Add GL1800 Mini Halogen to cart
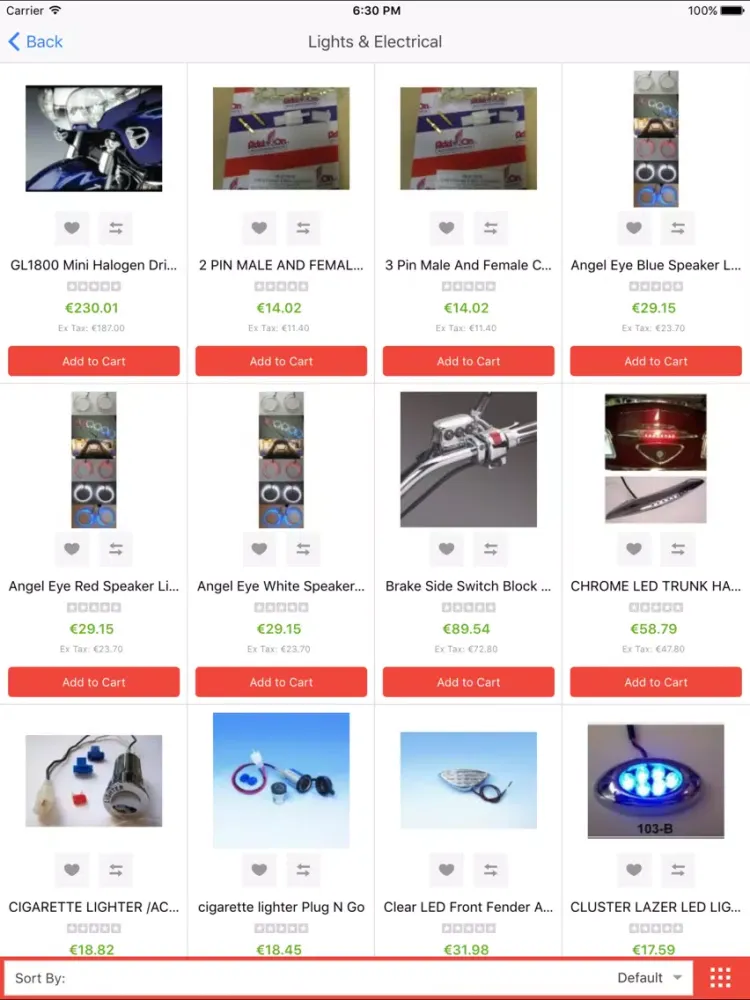Image resolution: width=750 pixels, height=1000 pixels. click(x=94, y=361)
